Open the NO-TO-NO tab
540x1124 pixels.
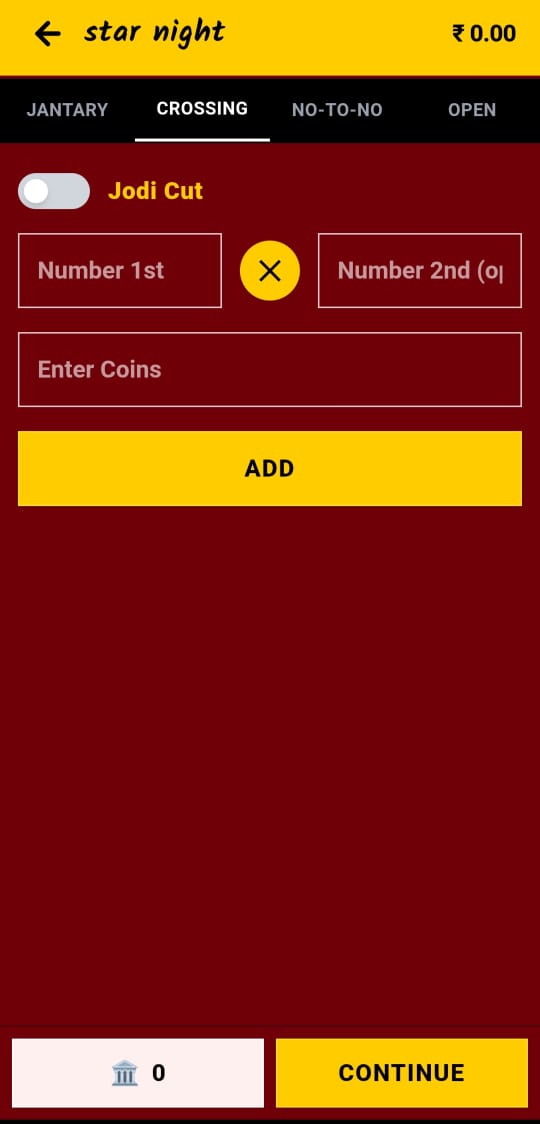337,110
